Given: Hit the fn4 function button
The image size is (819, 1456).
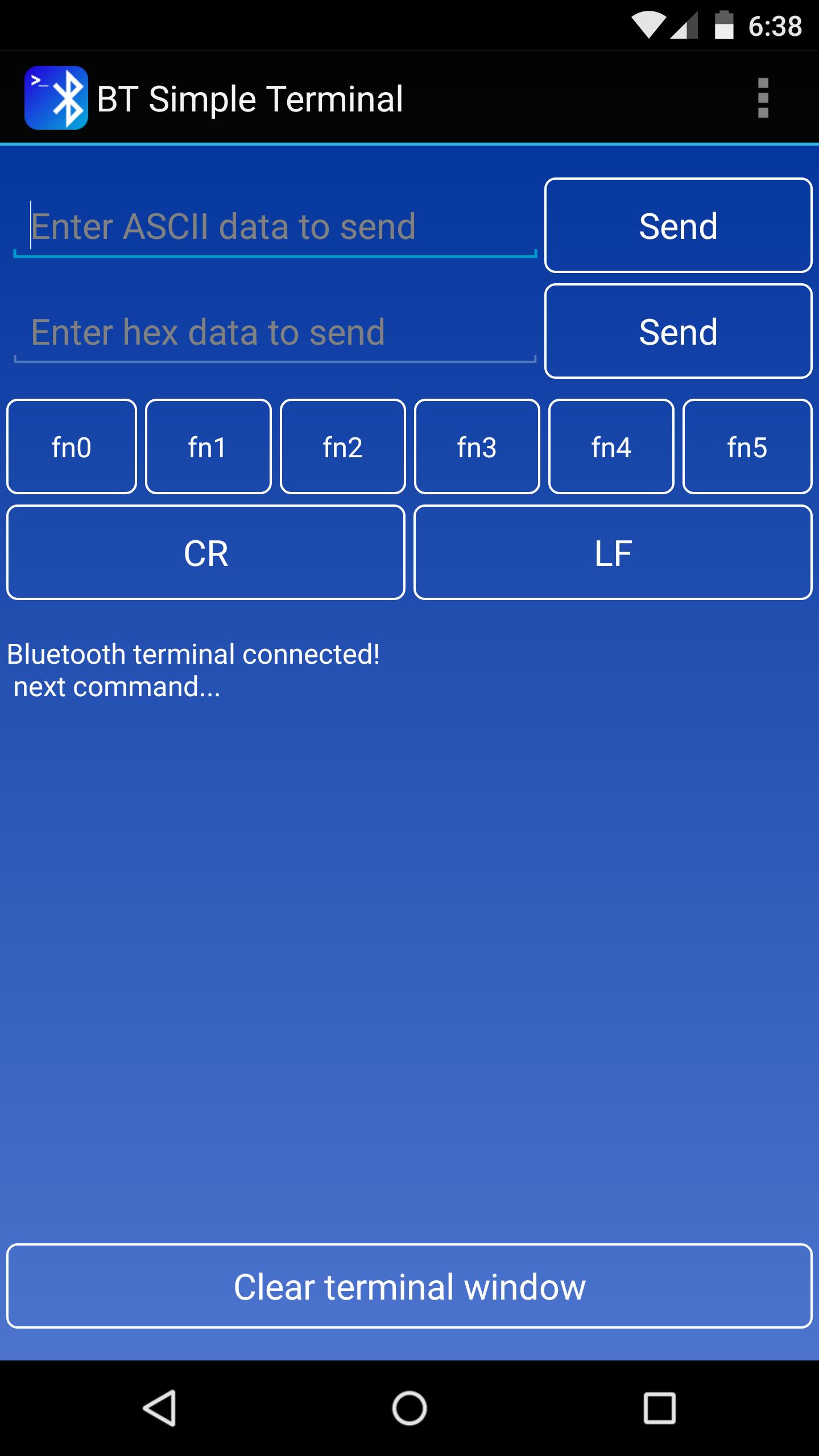Looking at the screenshot, I should pyautogui.click(x=611, y=447).
